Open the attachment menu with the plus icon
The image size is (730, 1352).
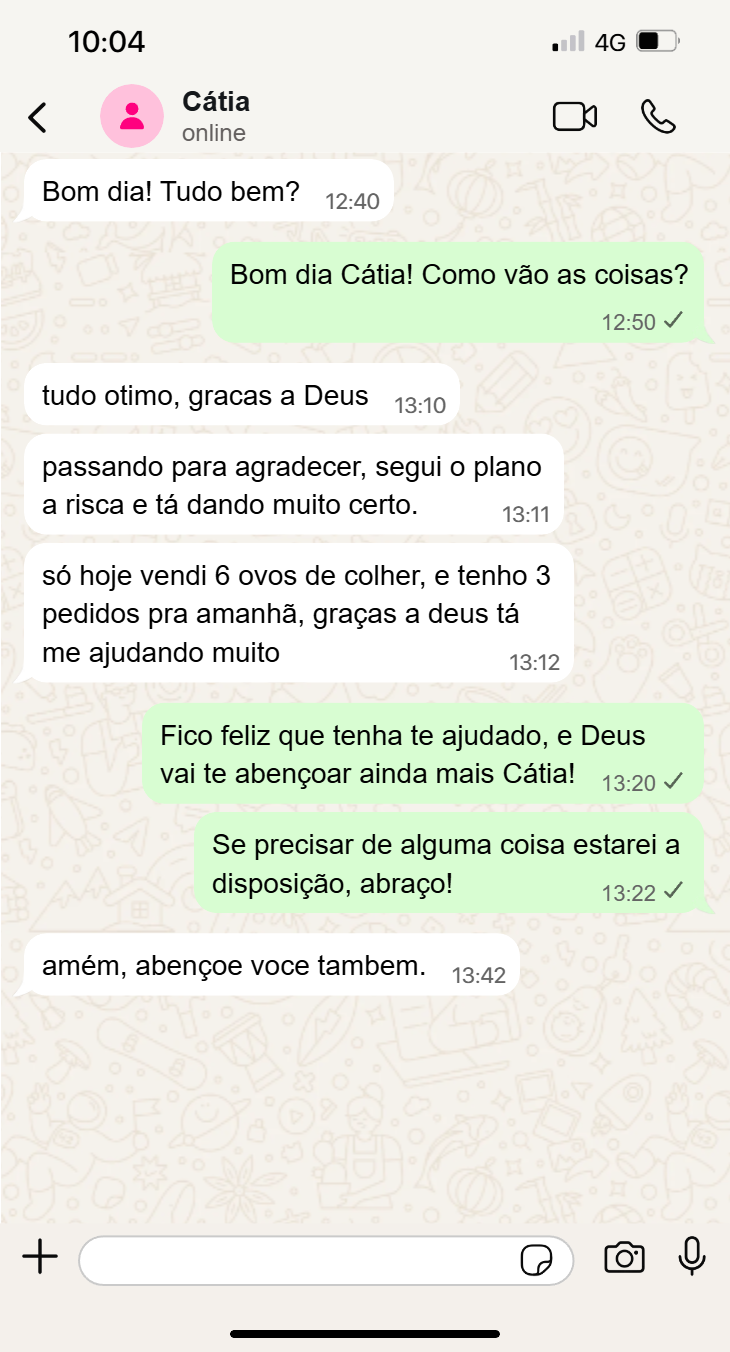tap(39, 1258)
